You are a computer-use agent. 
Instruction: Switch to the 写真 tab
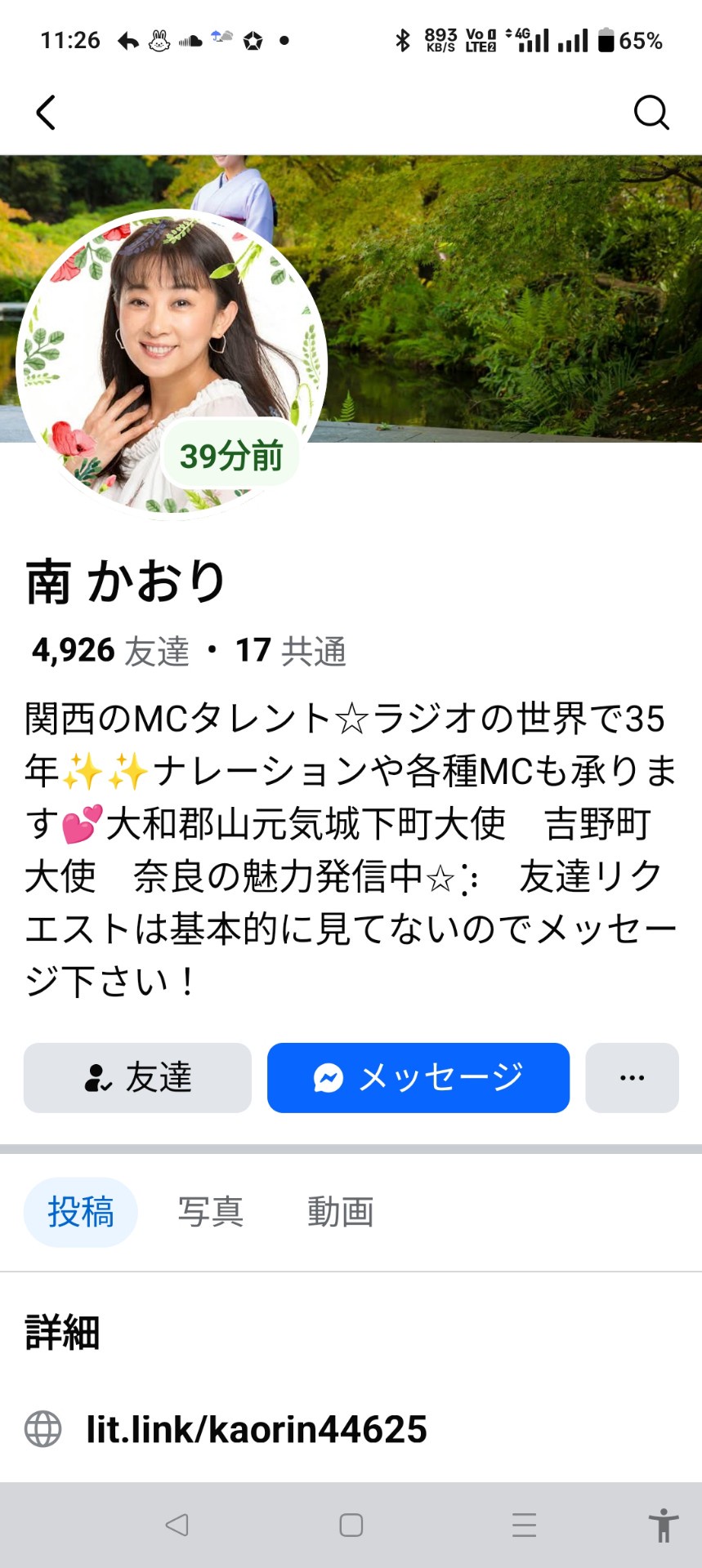tap(211, 1212)
